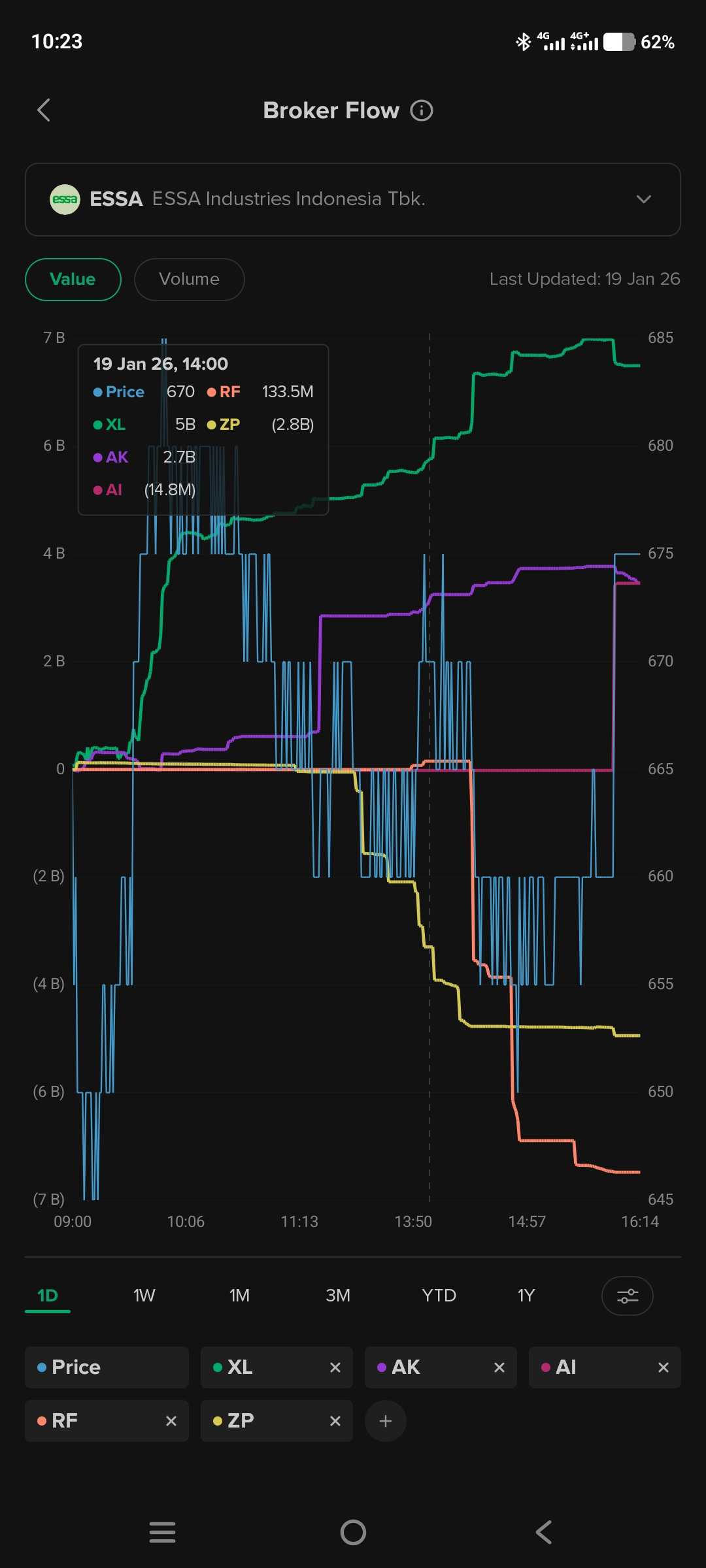706x1568 pixels.
Task: Go back from Broker Flow
Action: click(44, 110)
